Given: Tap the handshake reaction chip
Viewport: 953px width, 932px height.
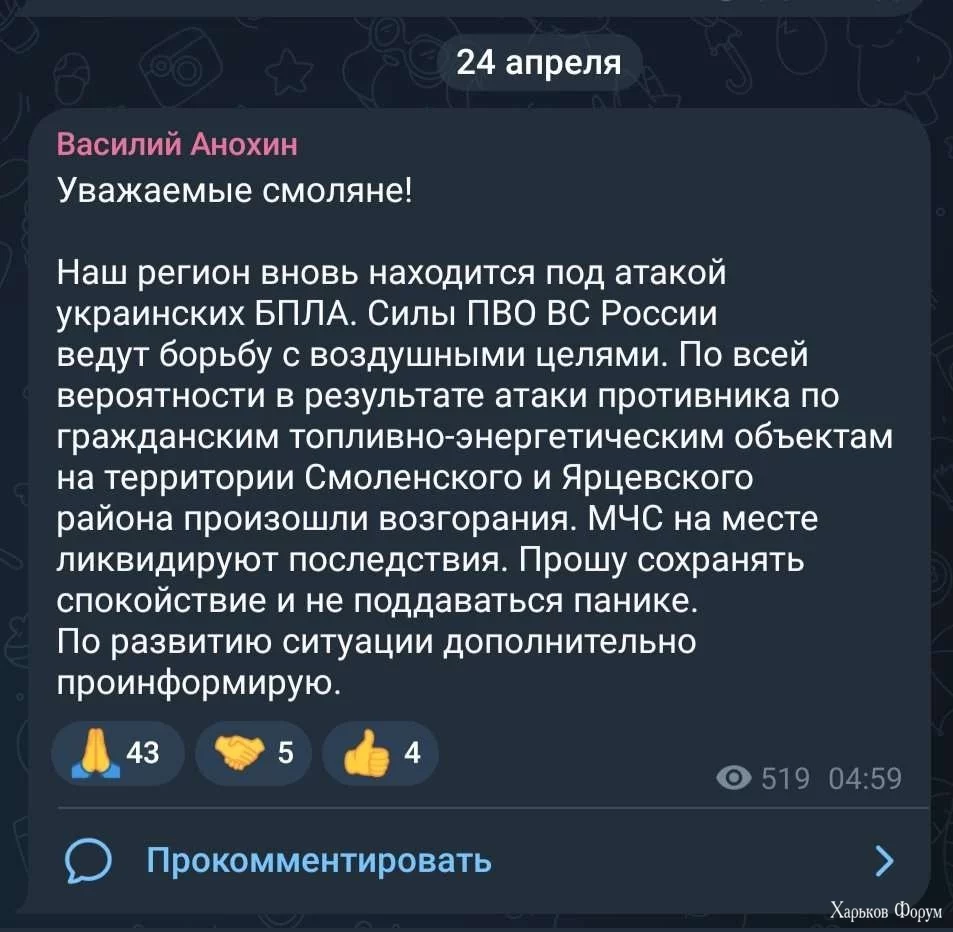Looking at the screenshot, I should pyautogui.click(x=254, y=755).
